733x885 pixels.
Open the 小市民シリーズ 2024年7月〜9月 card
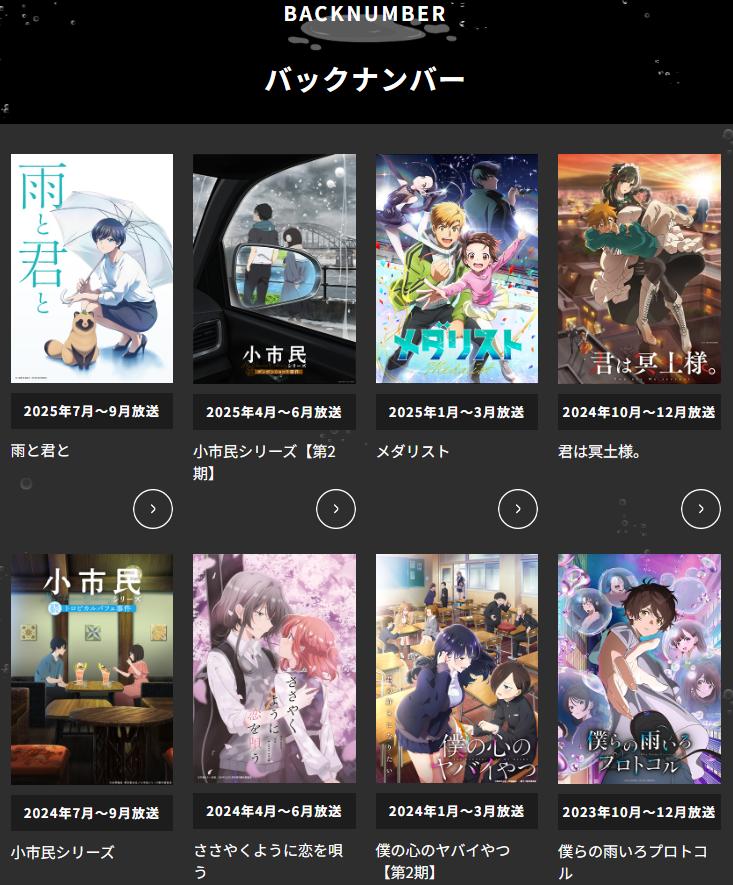tap(92, 668)
